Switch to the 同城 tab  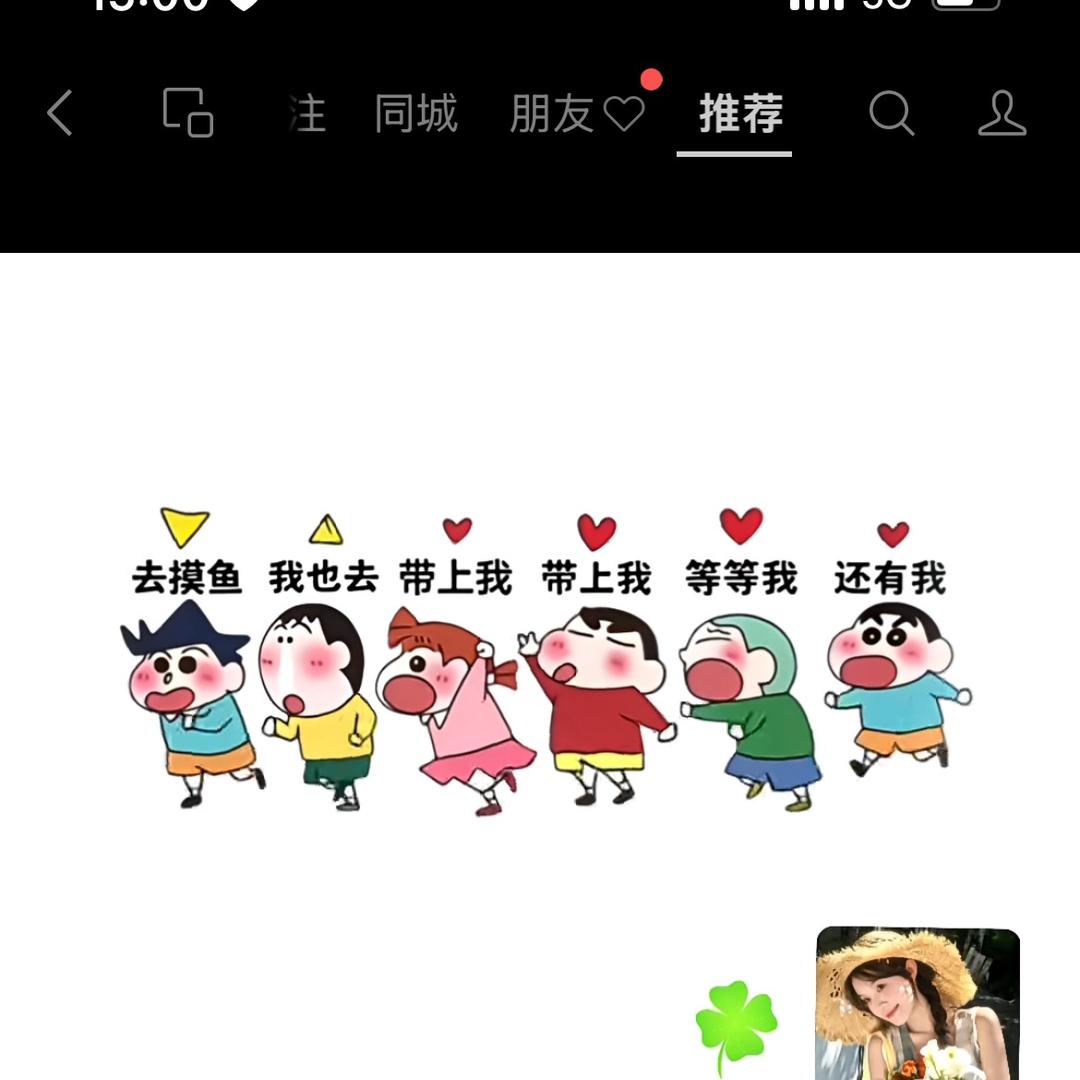tap(416, 114)
